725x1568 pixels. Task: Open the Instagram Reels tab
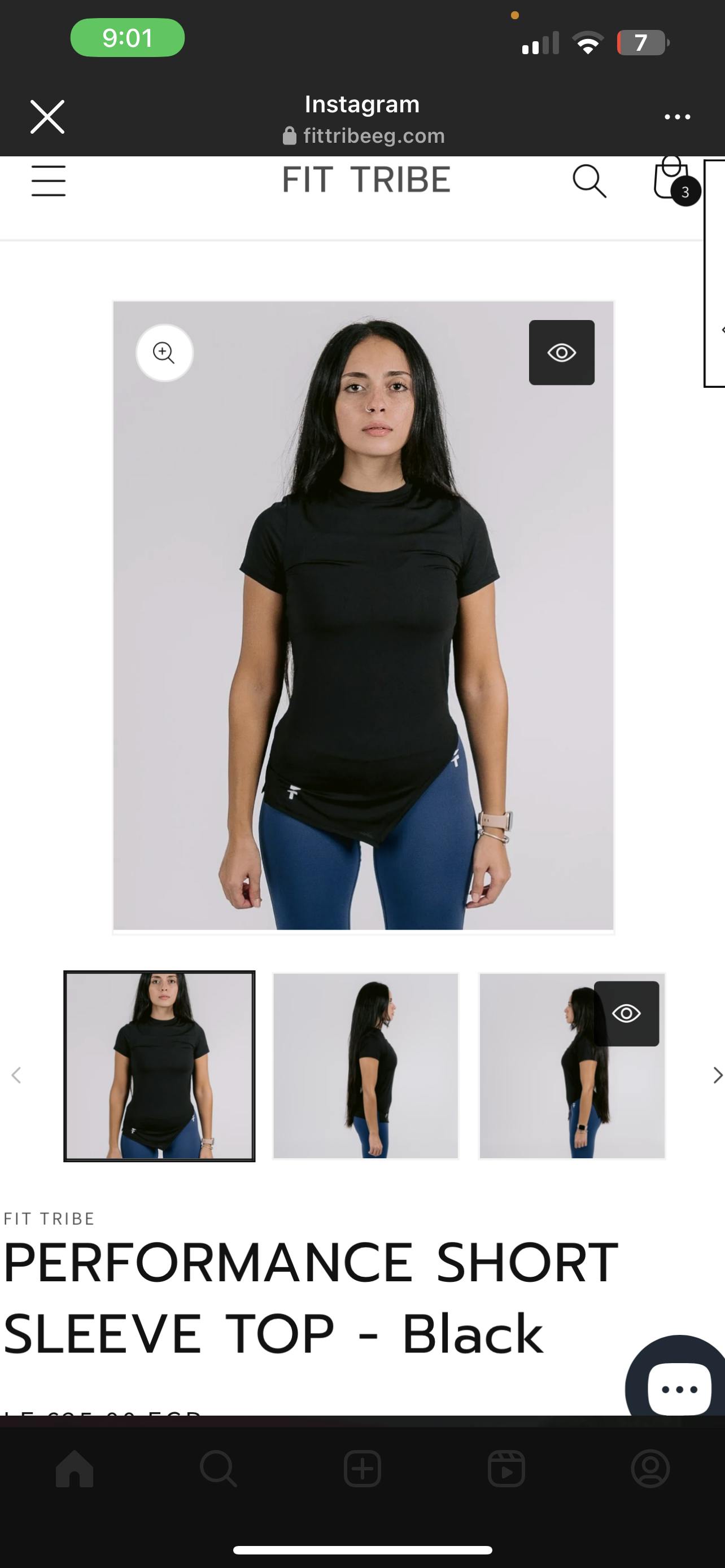pos(506,1468)
